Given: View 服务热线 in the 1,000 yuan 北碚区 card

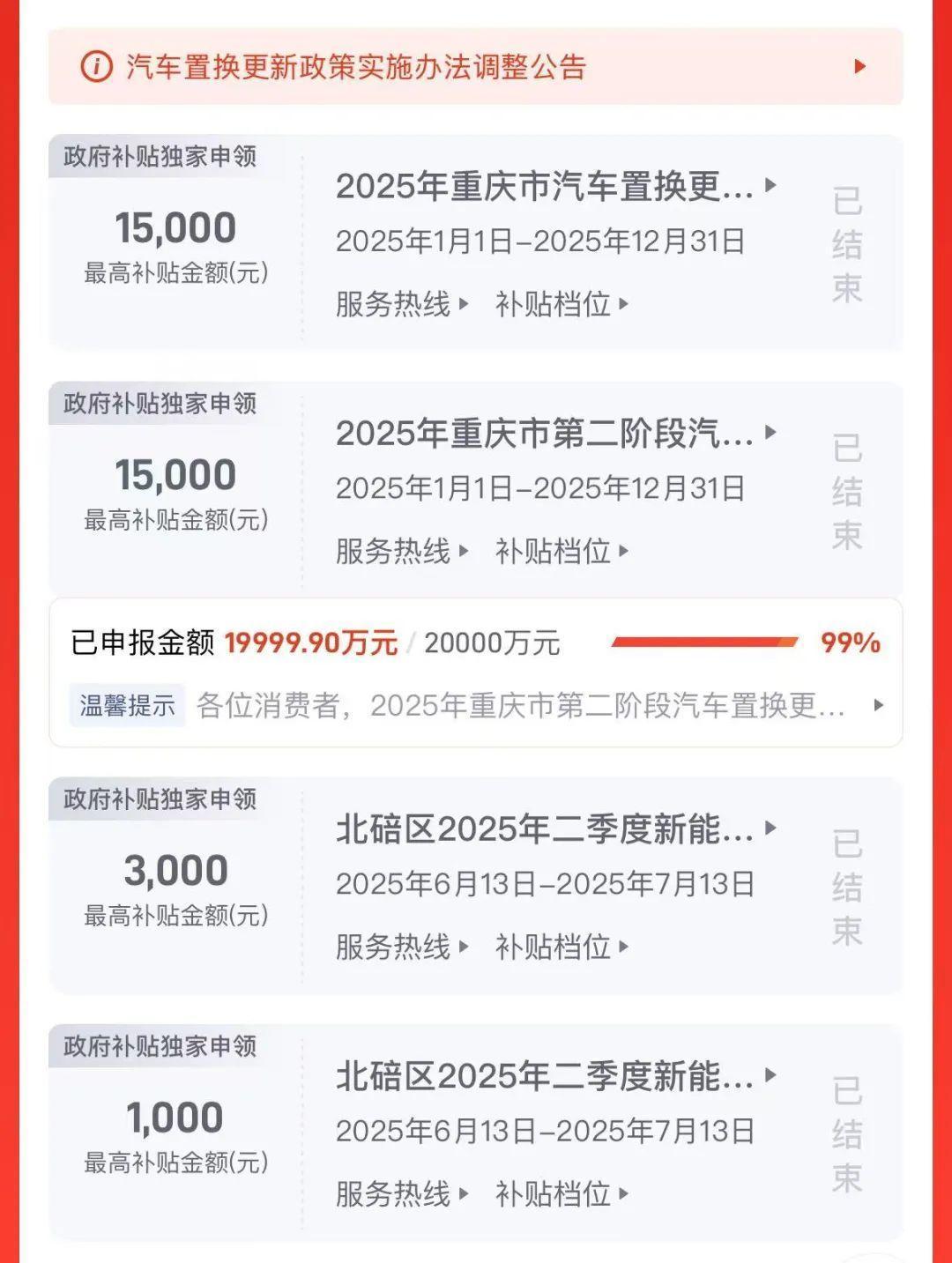Looking at the screenshot, I should (401, 1193).
